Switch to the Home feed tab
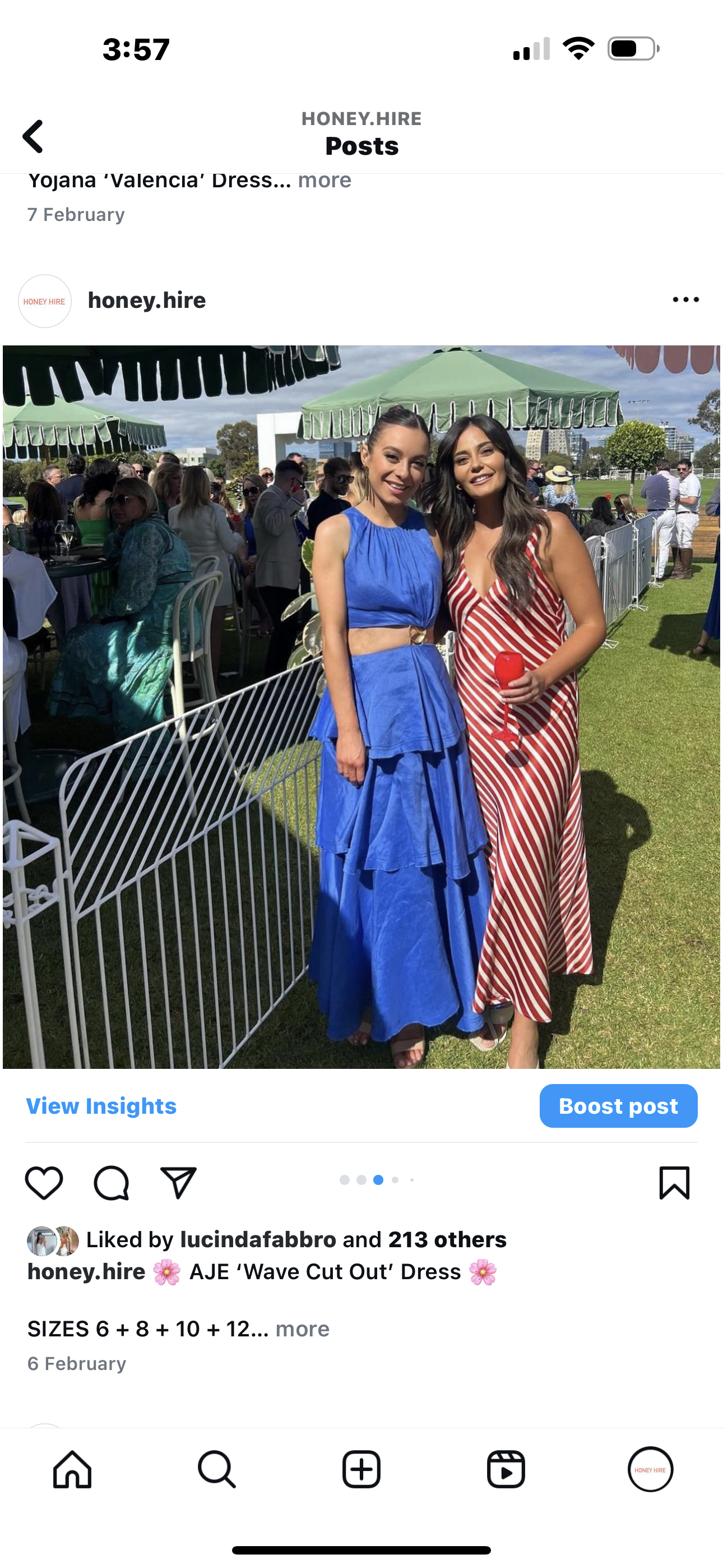Screen dimensions: 723x1568 pos(72,1469)
